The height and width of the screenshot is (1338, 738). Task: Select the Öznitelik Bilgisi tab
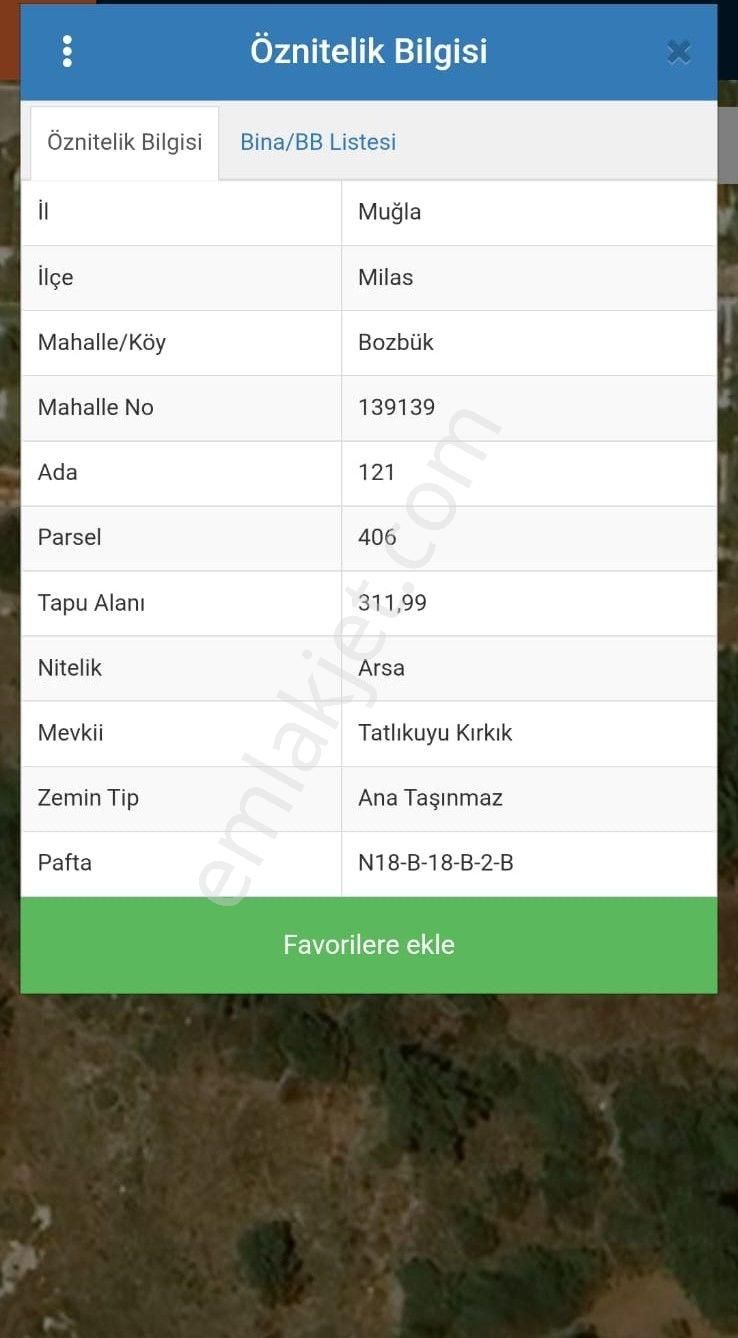pos(125,142)
